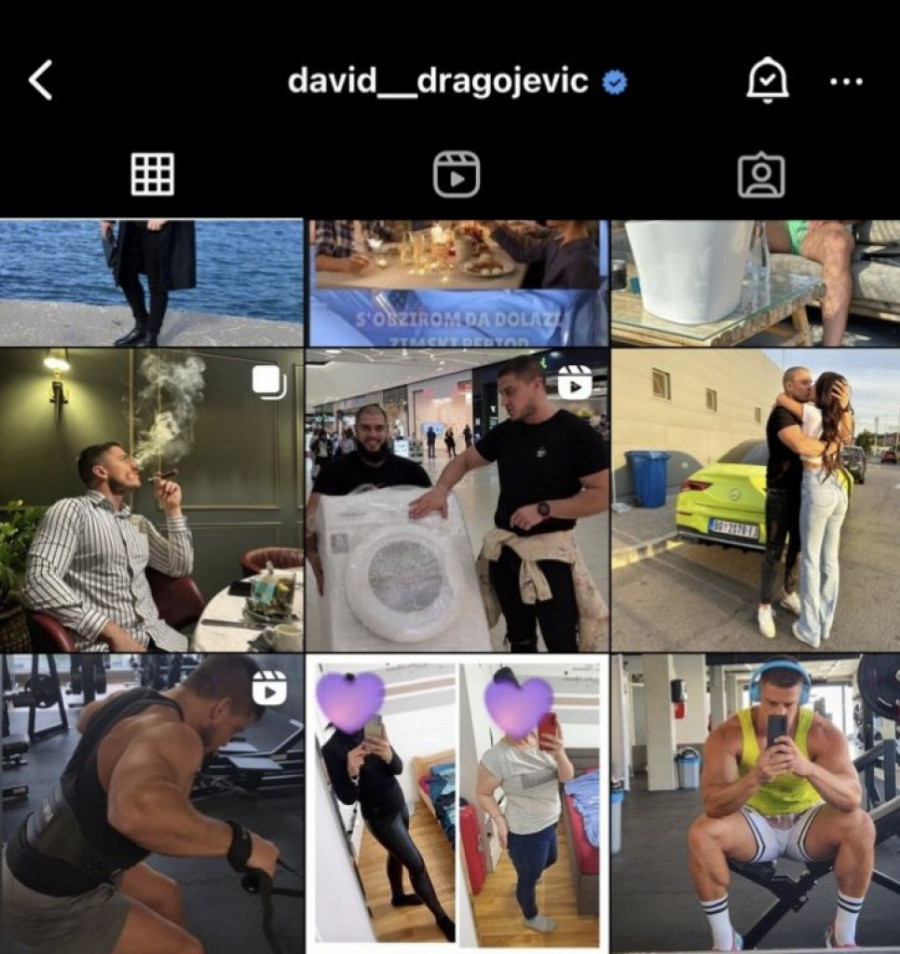
Task: Switch to the tagged photos tab
Action: pyautogui.click(x=760, y=175)
